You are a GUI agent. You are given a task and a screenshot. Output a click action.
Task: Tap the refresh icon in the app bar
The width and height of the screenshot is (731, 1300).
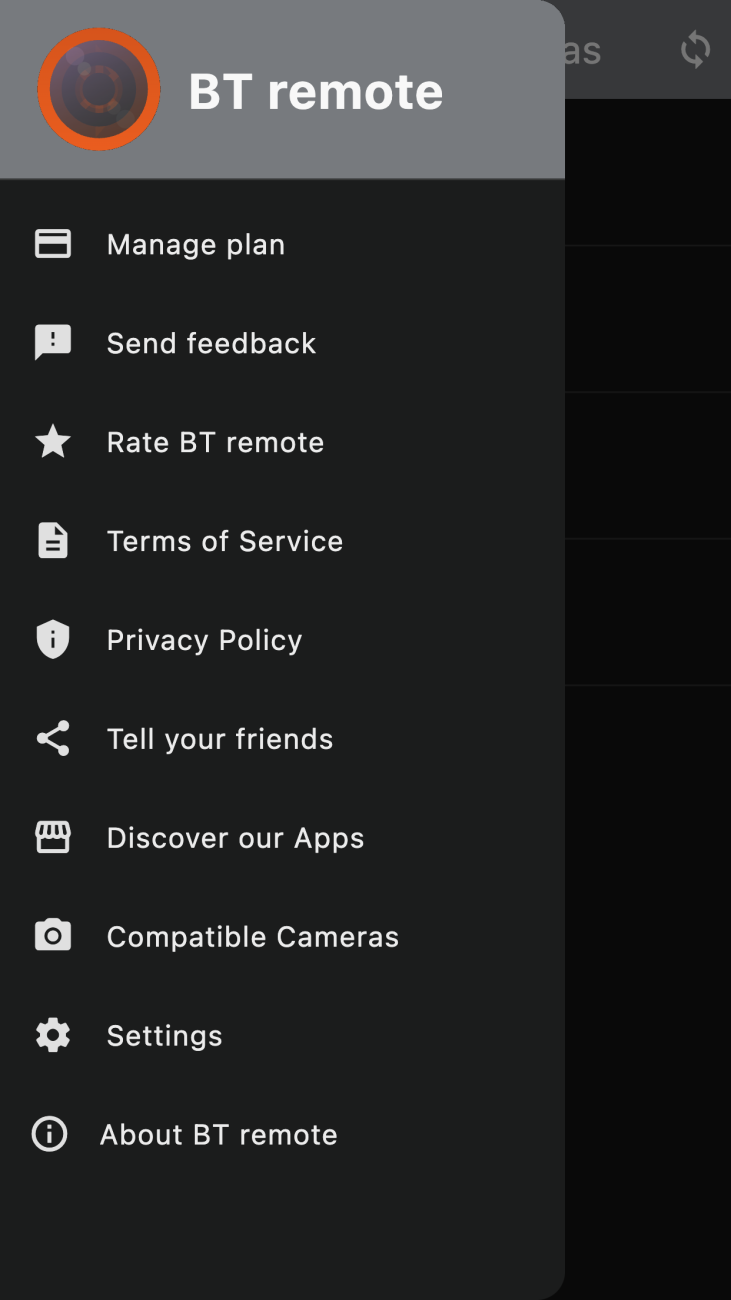[695, 50]
